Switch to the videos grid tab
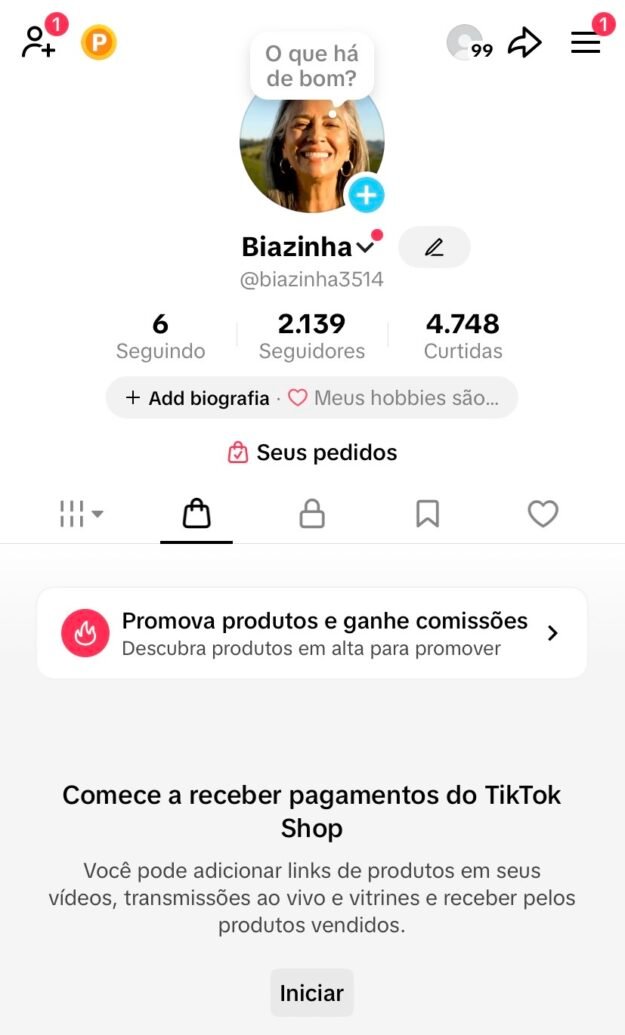Screen dimensions: 625x1035 pyautogui.click(x=81, y=514)
